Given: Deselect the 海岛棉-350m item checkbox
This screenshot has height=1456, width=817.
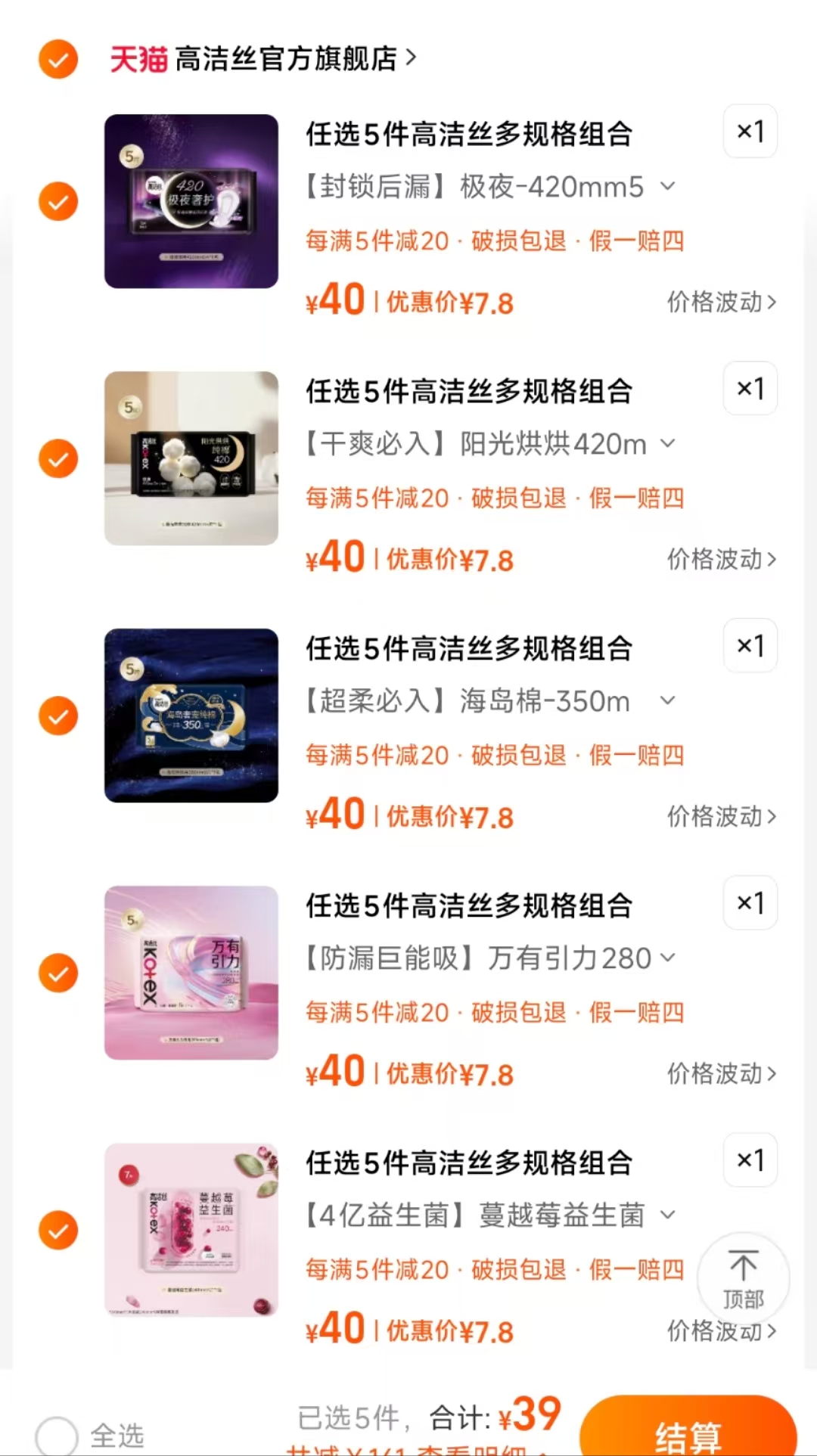Looking at the screenshot, I should pyautogui.click(x=58, y=716).
